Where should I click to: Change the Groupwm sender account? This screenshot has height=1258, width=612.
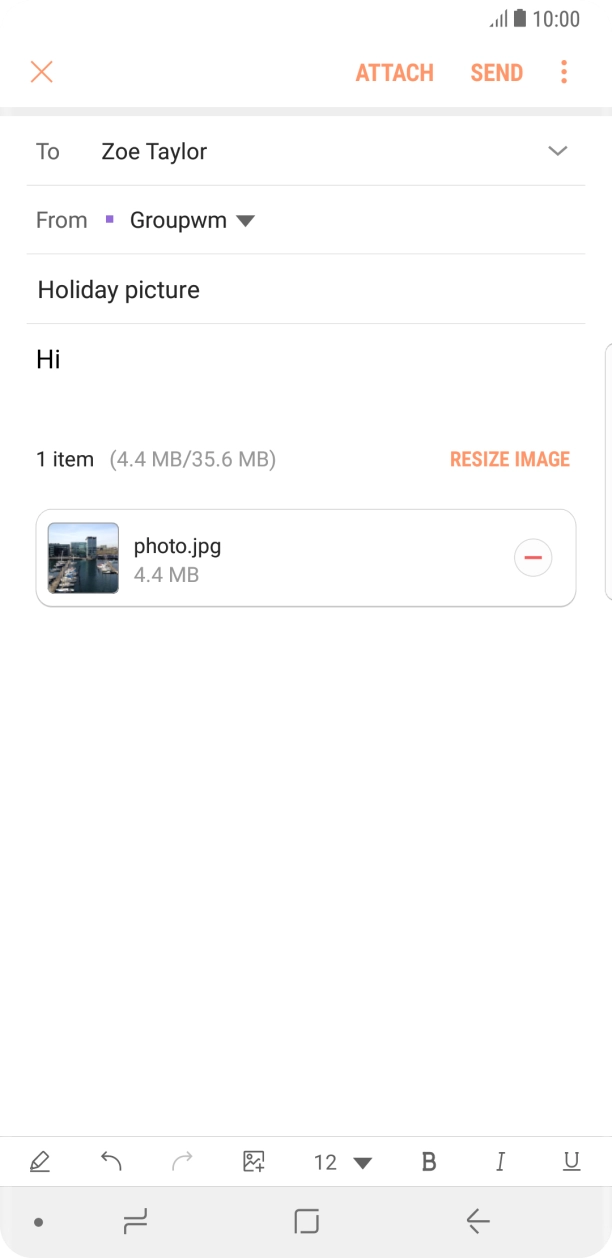(192, 221)
